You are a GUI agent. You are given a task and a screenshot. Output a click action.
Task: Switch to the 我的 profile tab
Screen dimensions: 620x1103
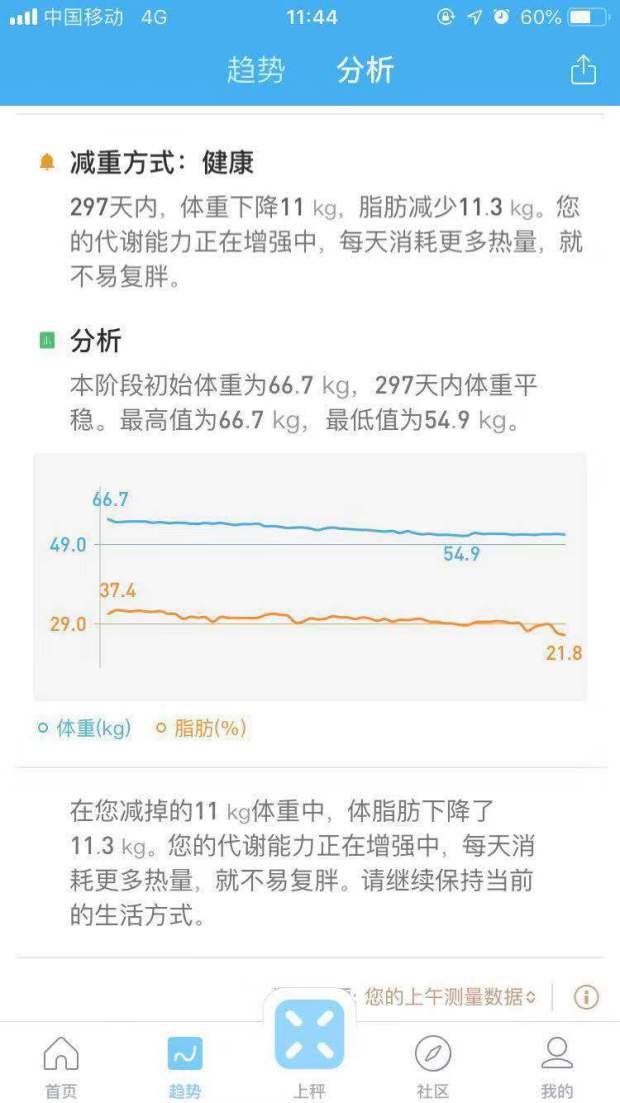(557, 1066)
